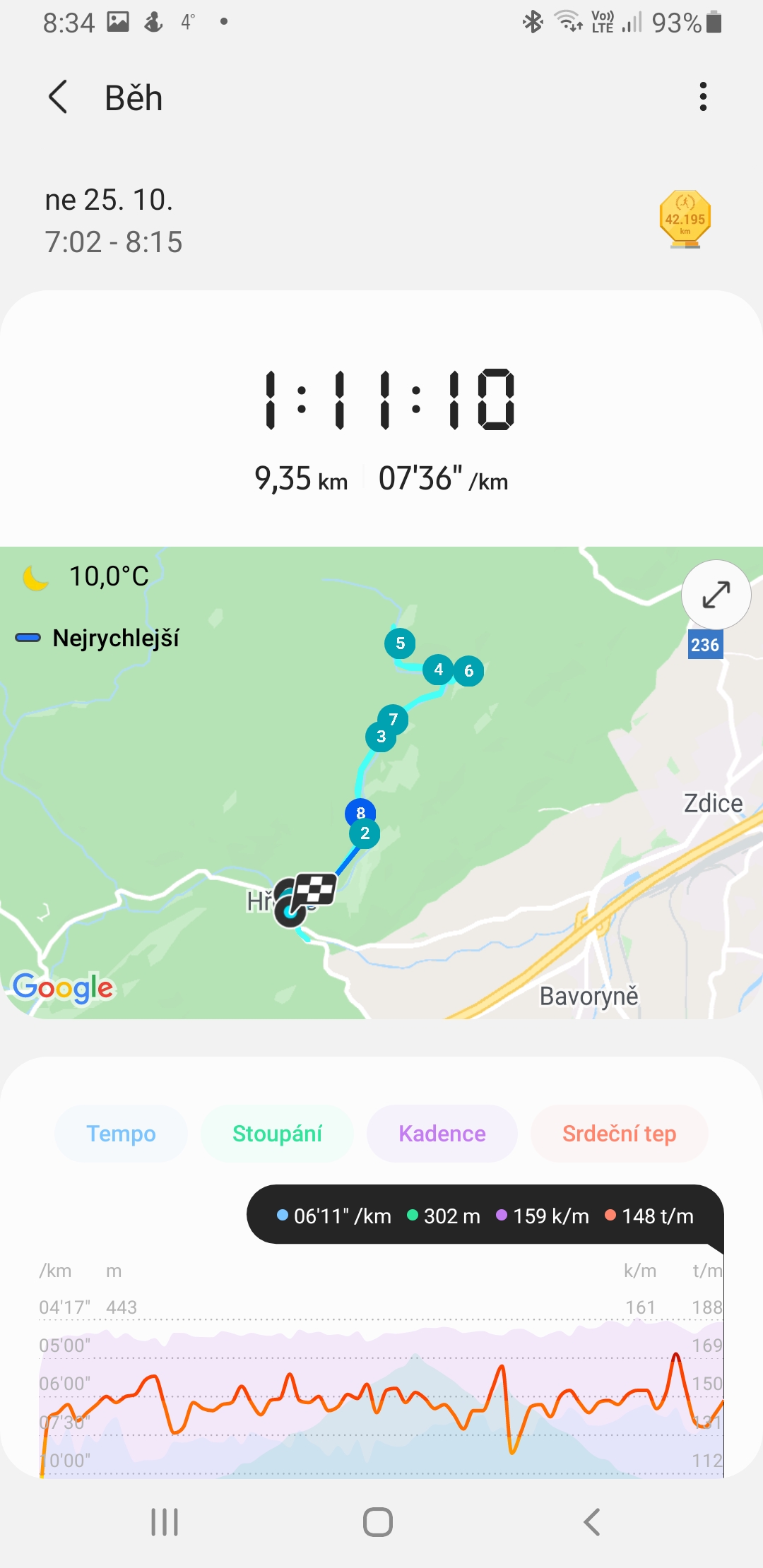This screenshot has width=763, height=1568.
Task: Open the run route map
Action: 381,783
